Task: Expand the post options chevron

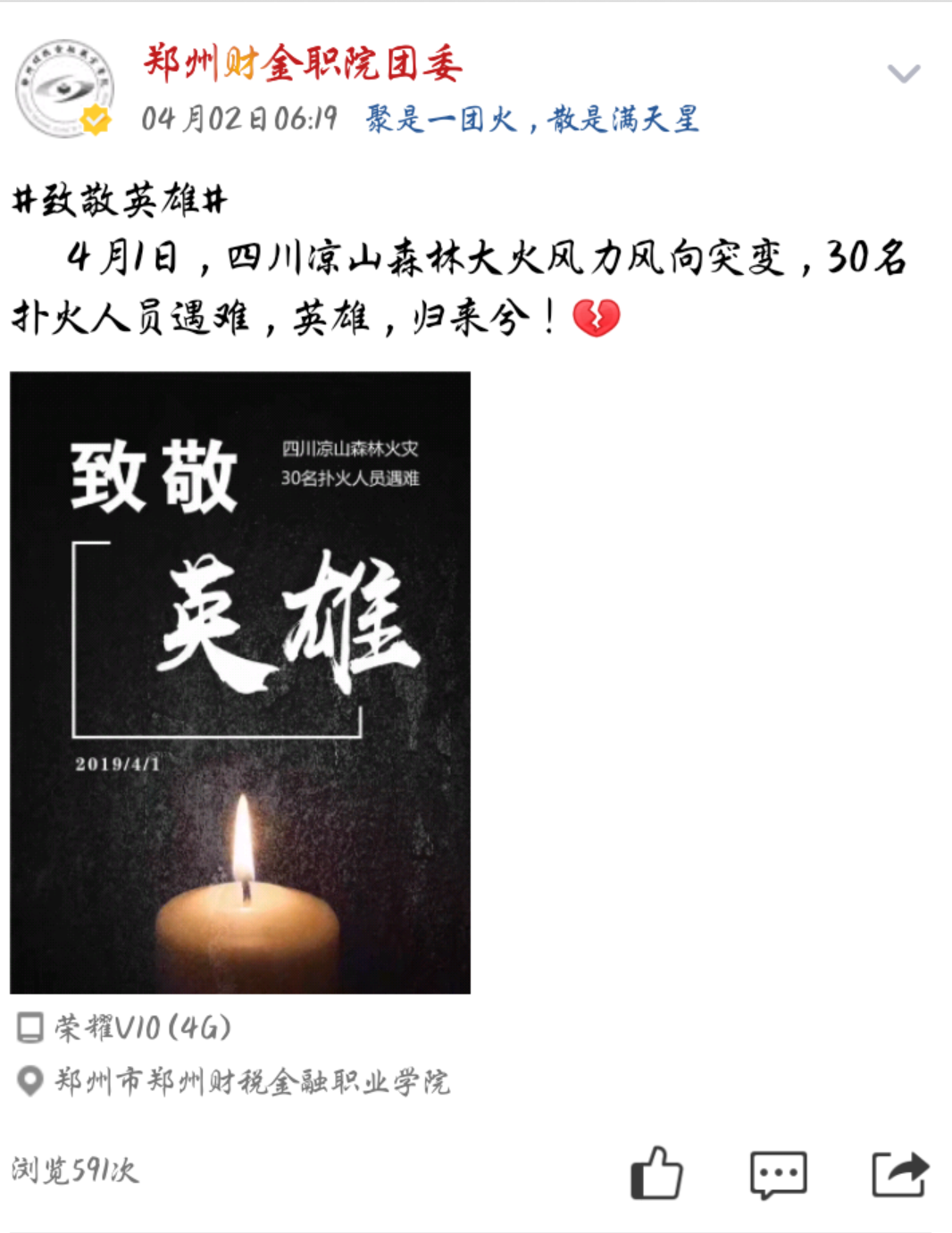Action: 903,73
